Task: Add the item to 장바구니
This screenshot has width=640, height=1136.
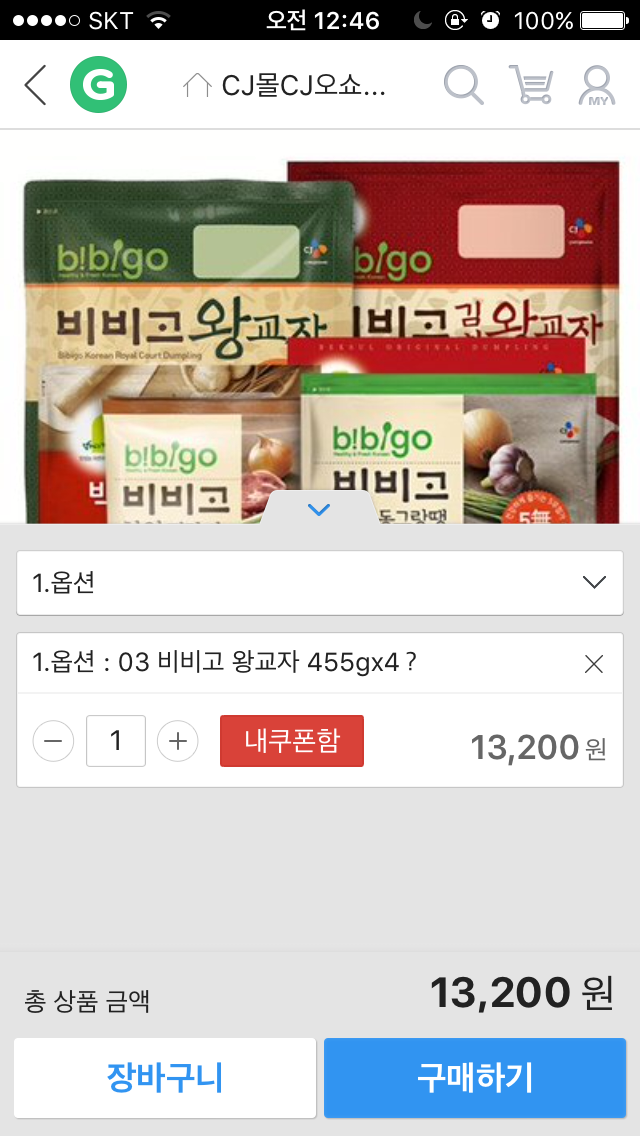Action: [165, 1078]
